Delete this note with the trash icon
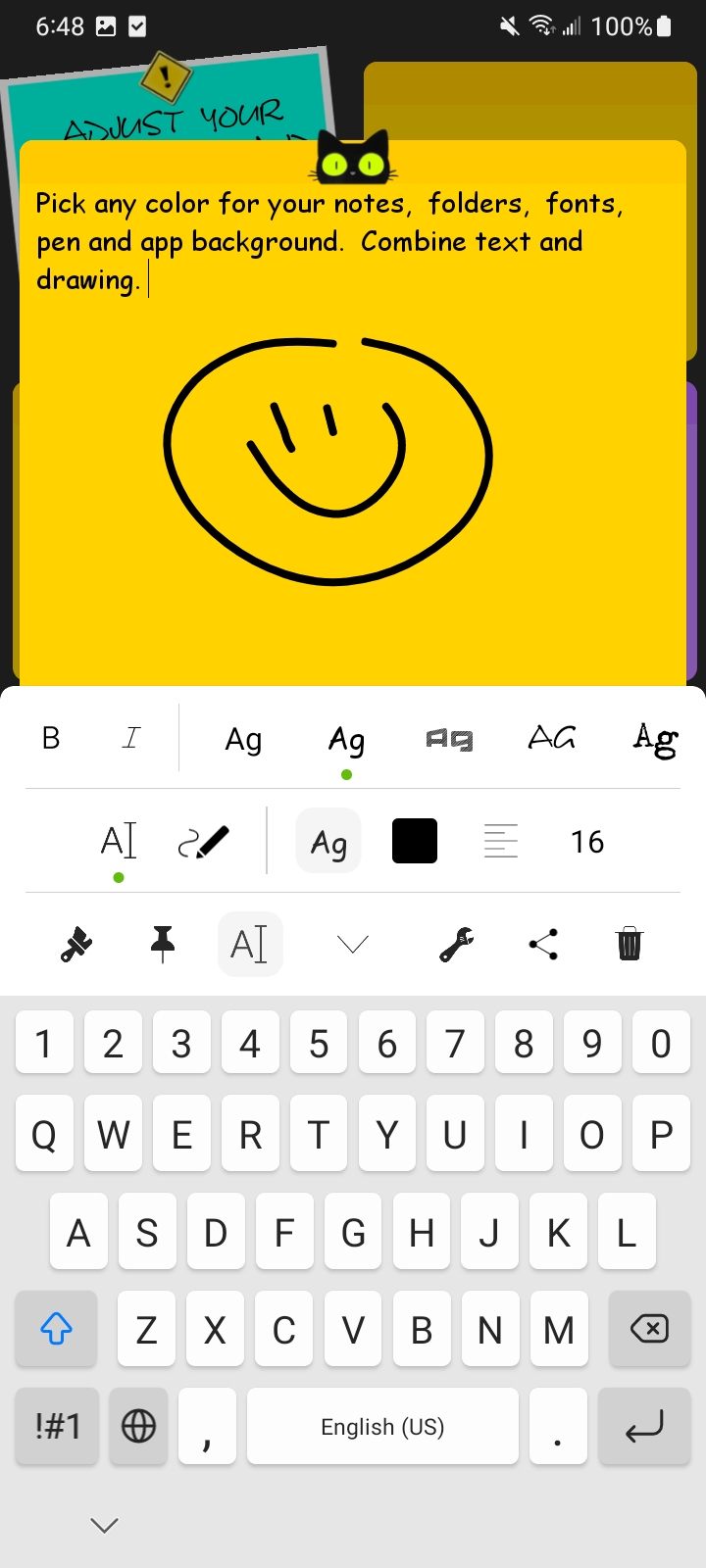The image size is (706, 1568). (630, 945)
